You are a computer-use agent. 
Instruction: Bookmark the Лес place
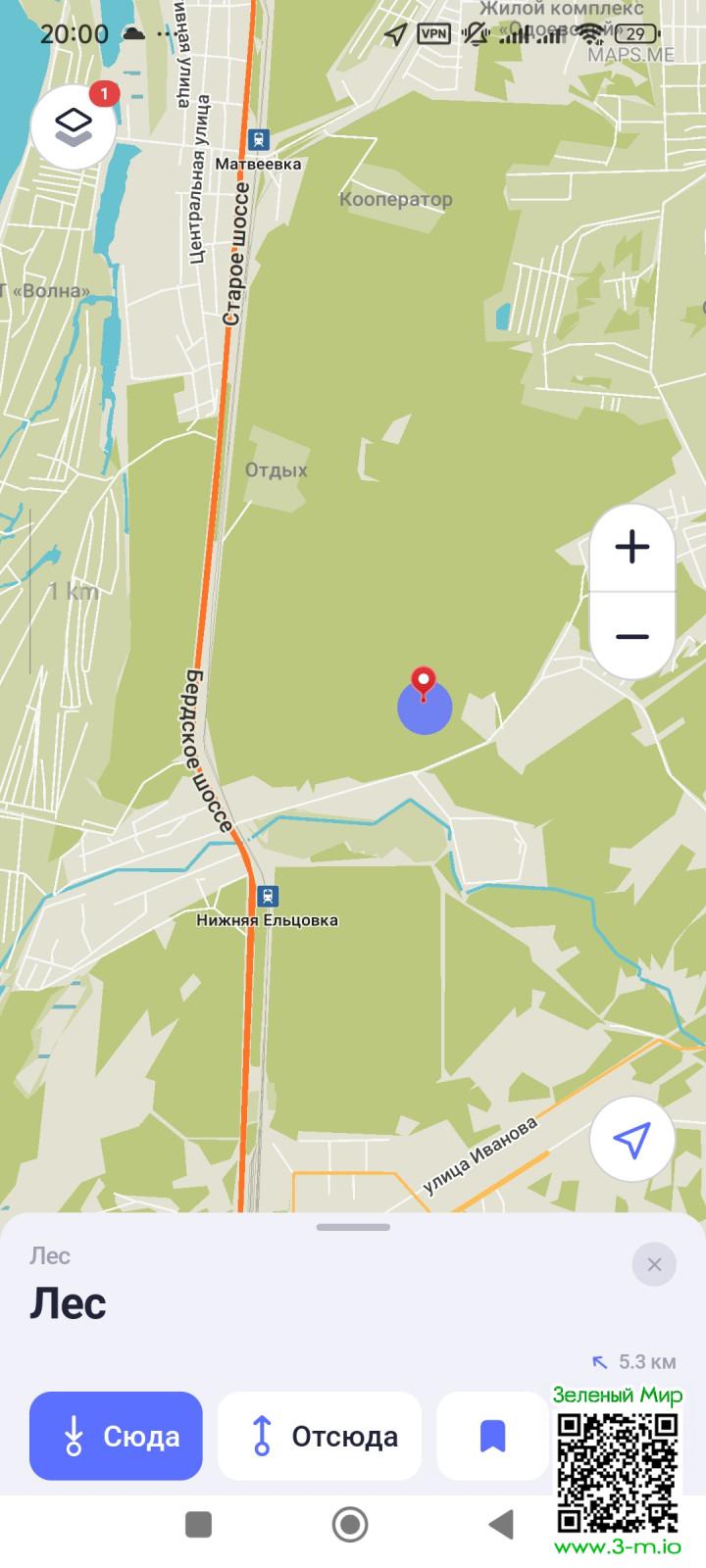pos(492,1436)
